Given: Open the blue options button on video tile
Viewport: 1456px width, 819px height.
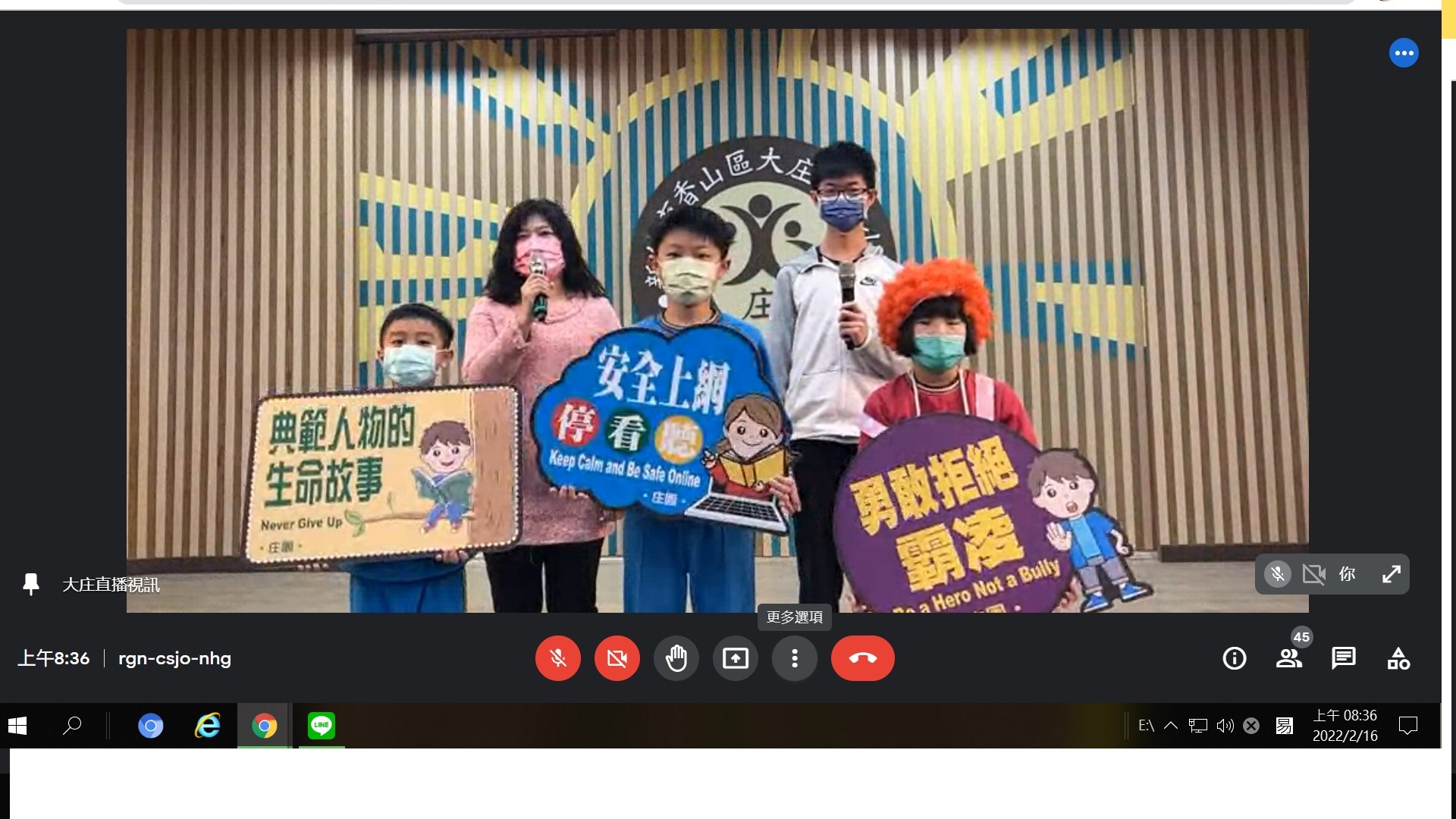Looking at the screenshot, I should pyautogui.click(x=1403, y=53).
